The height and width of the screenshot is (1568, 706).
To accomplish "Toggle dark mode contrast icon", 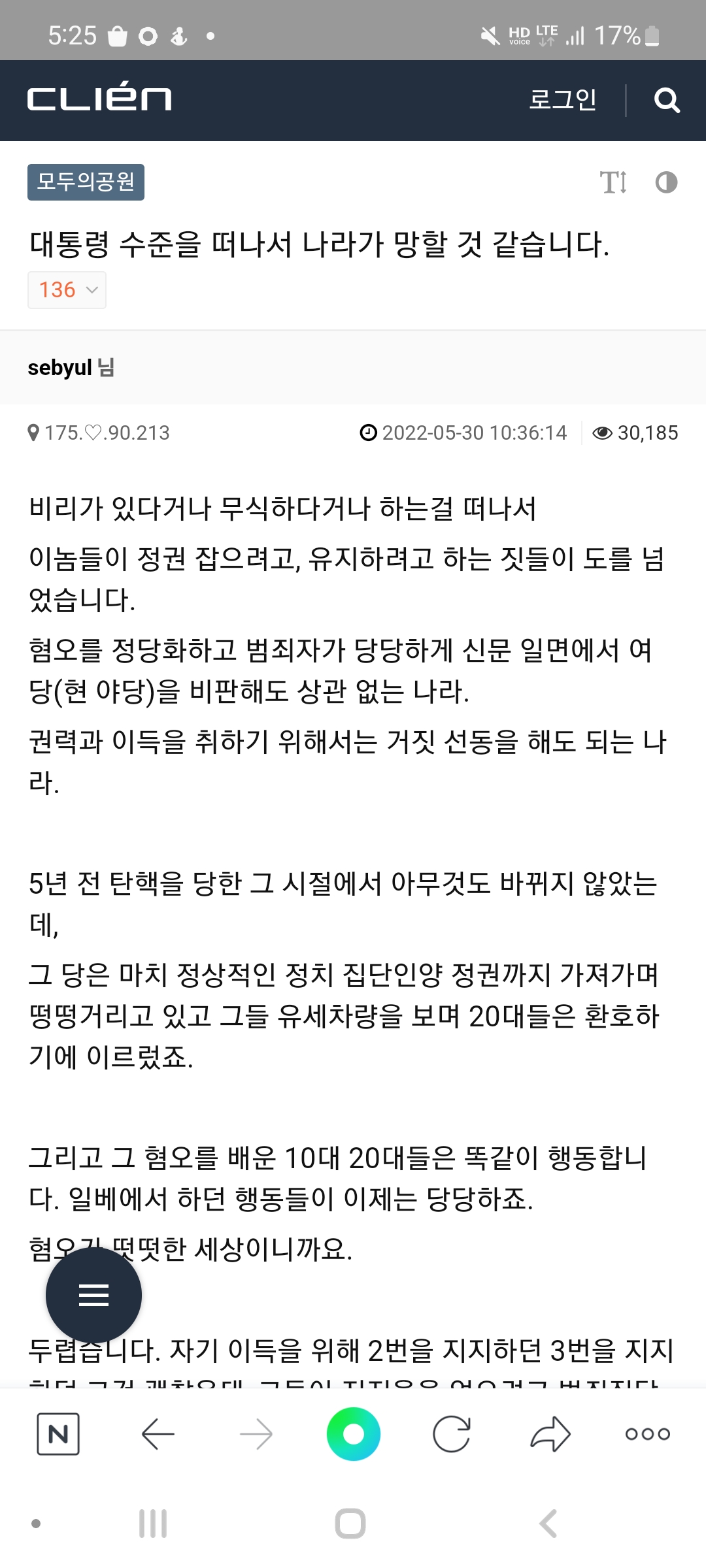I will [x=666, y=182].
